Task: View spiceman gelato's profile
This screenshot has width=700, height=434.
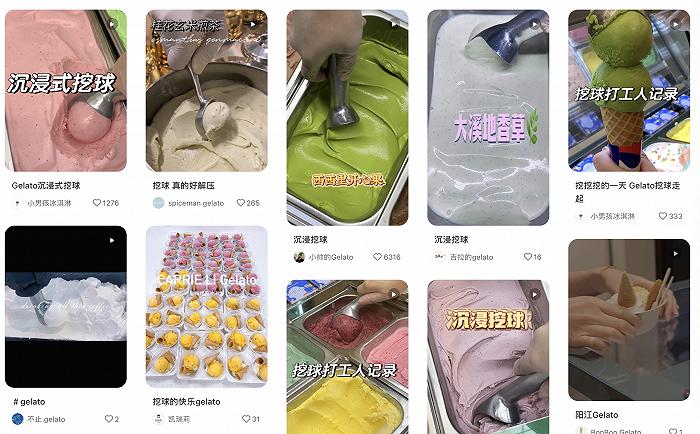Action: pos(189,203)
